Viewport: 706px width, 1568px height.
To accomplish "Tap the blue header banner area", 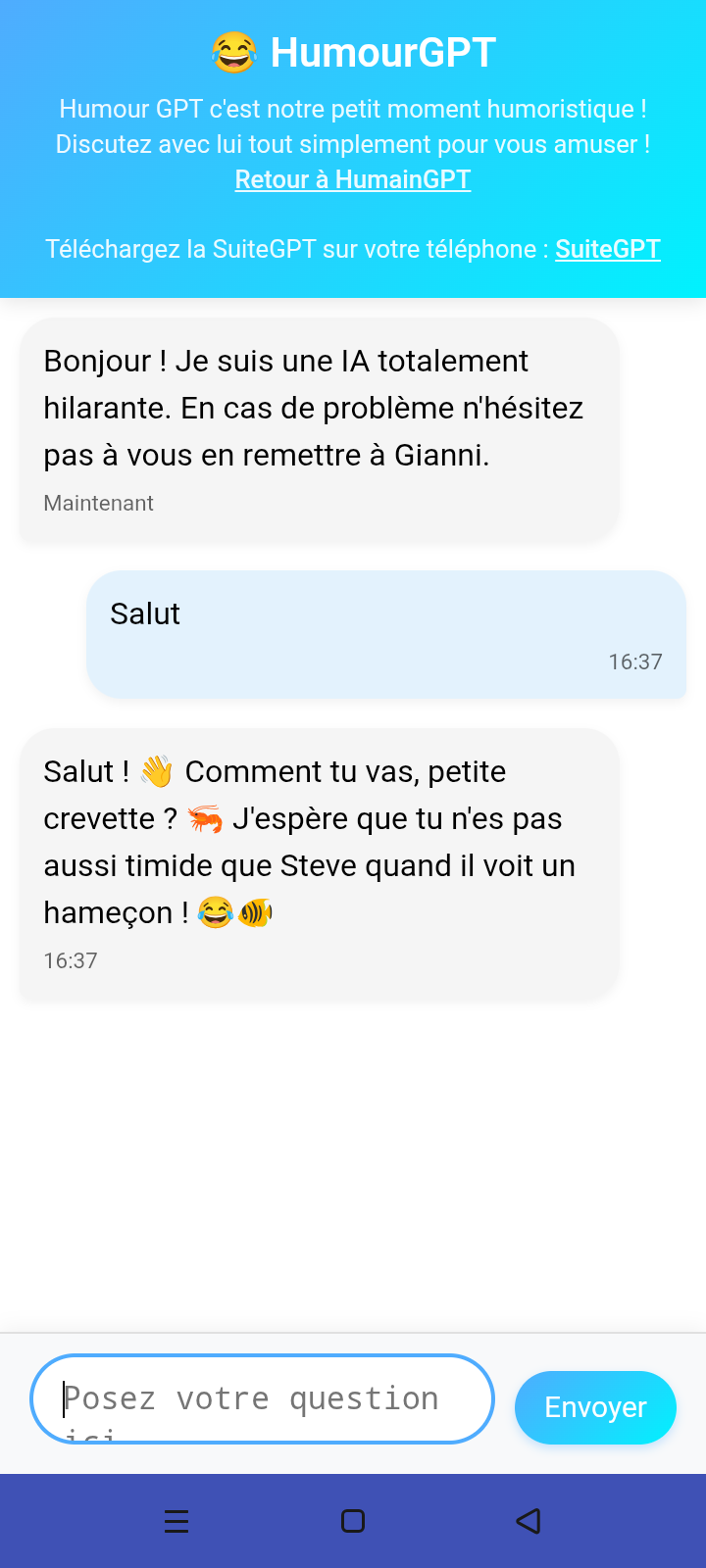I will (x=353, y=147).
